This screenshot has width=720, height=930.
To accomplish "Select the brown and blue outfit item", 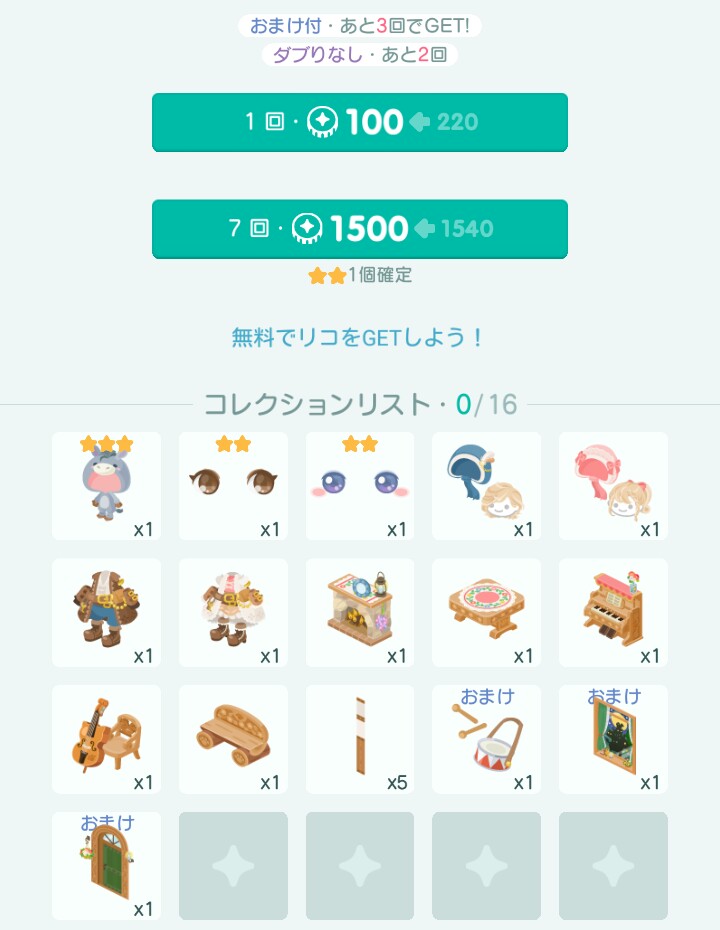I will pos(106,612).
